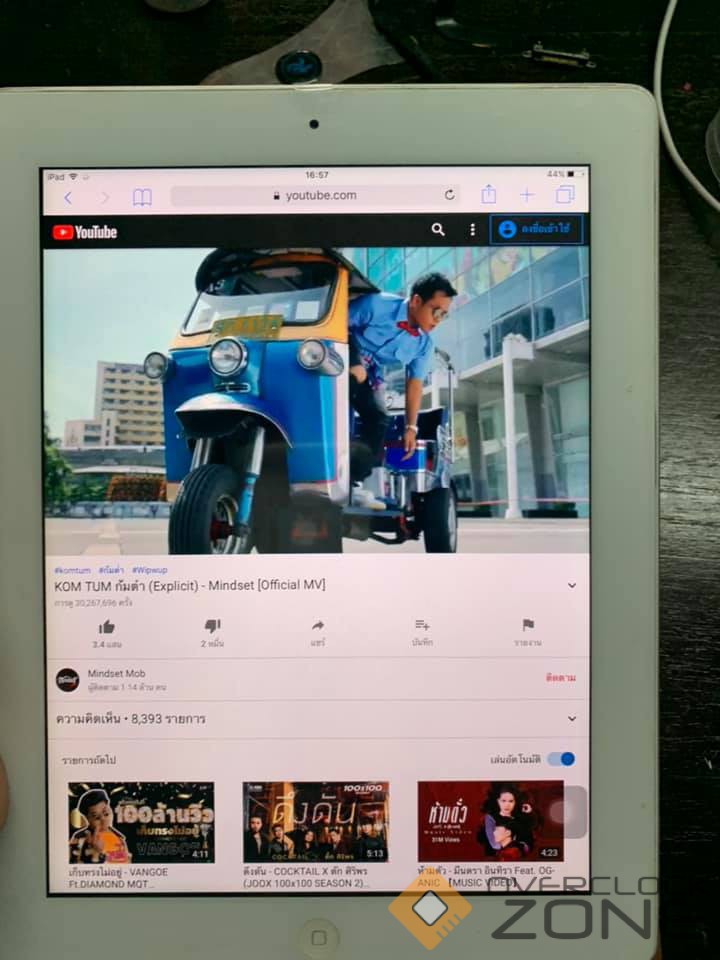Open Safari share sheet
This screenshot has width=720, height=960.
click(x=488, y=195)
